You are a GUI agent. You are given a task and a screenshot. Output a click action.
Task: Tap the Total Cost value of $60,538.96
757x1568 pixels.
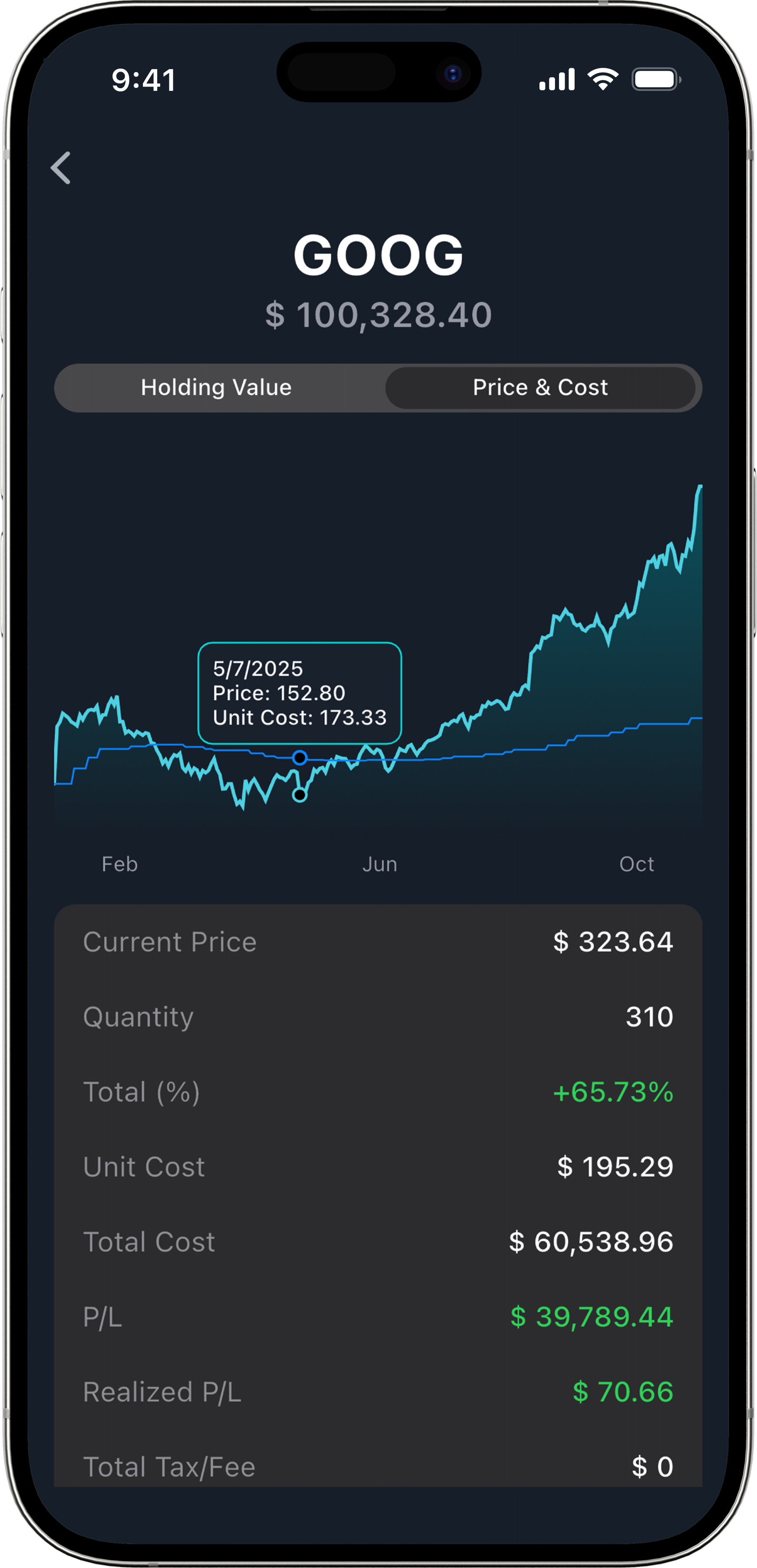click(x=592, y=1242)
